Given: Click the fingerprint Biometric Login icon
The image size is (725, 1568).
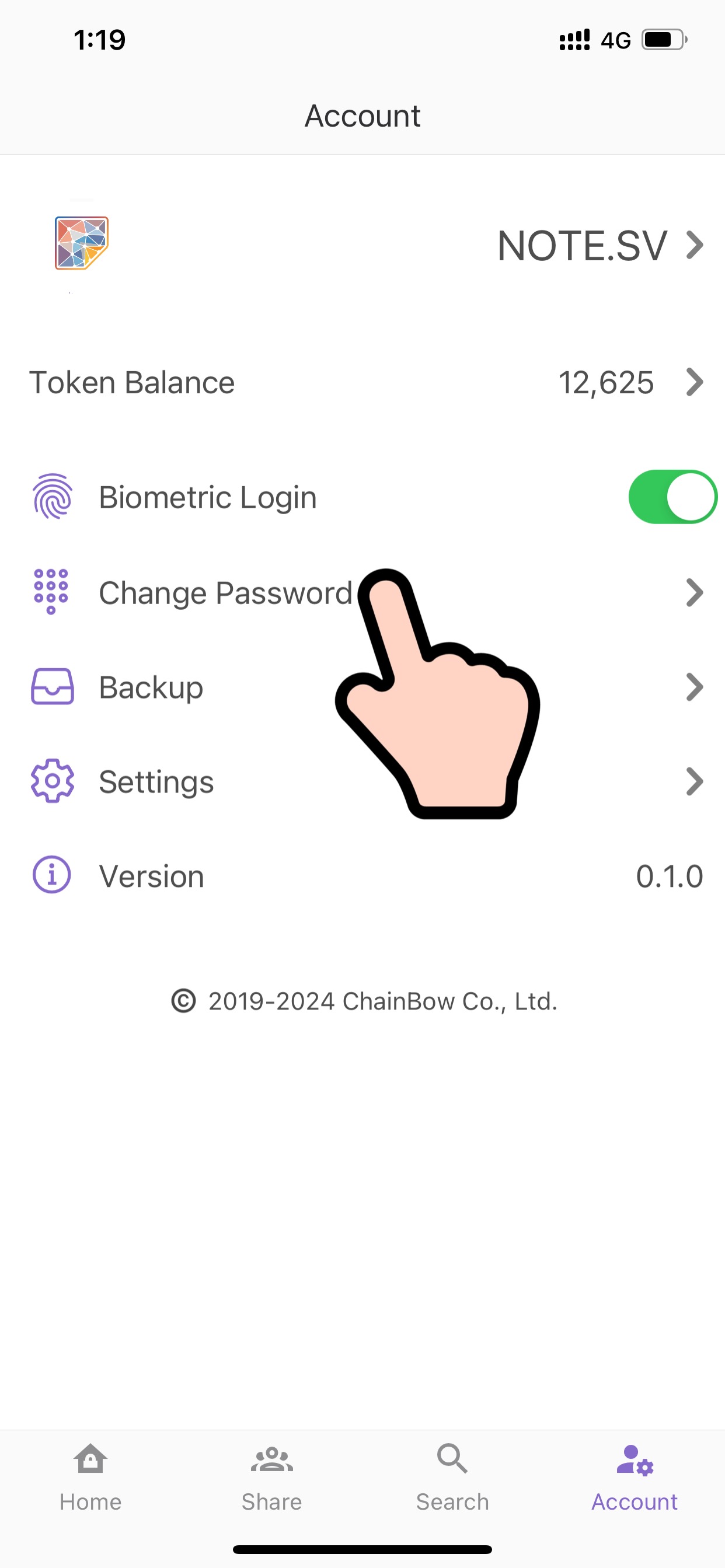Looking at the screenshot, I should point(51,496).
